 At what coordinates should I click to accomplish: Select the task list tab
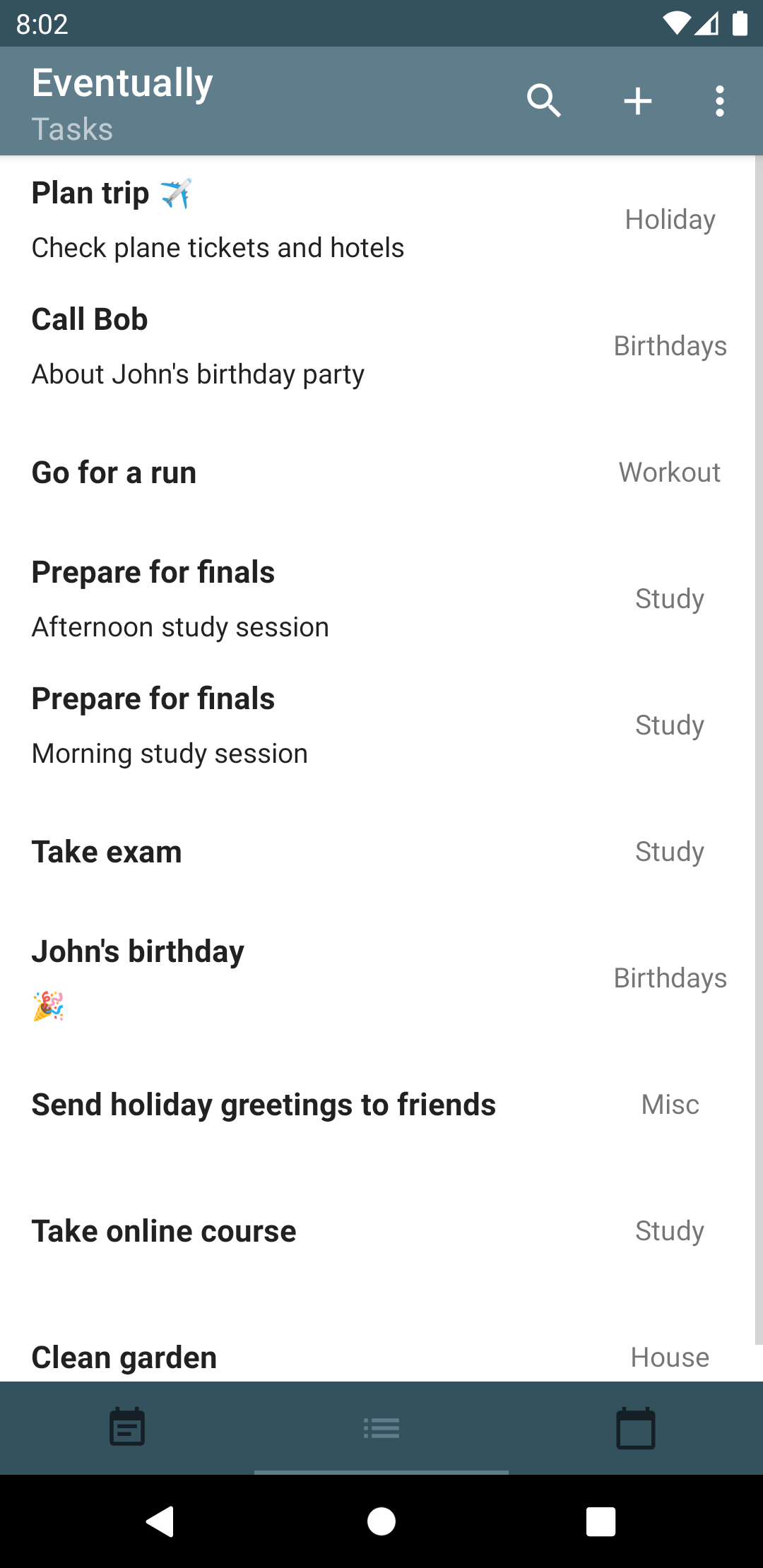pyautogui.click(x=381, y=1427)
